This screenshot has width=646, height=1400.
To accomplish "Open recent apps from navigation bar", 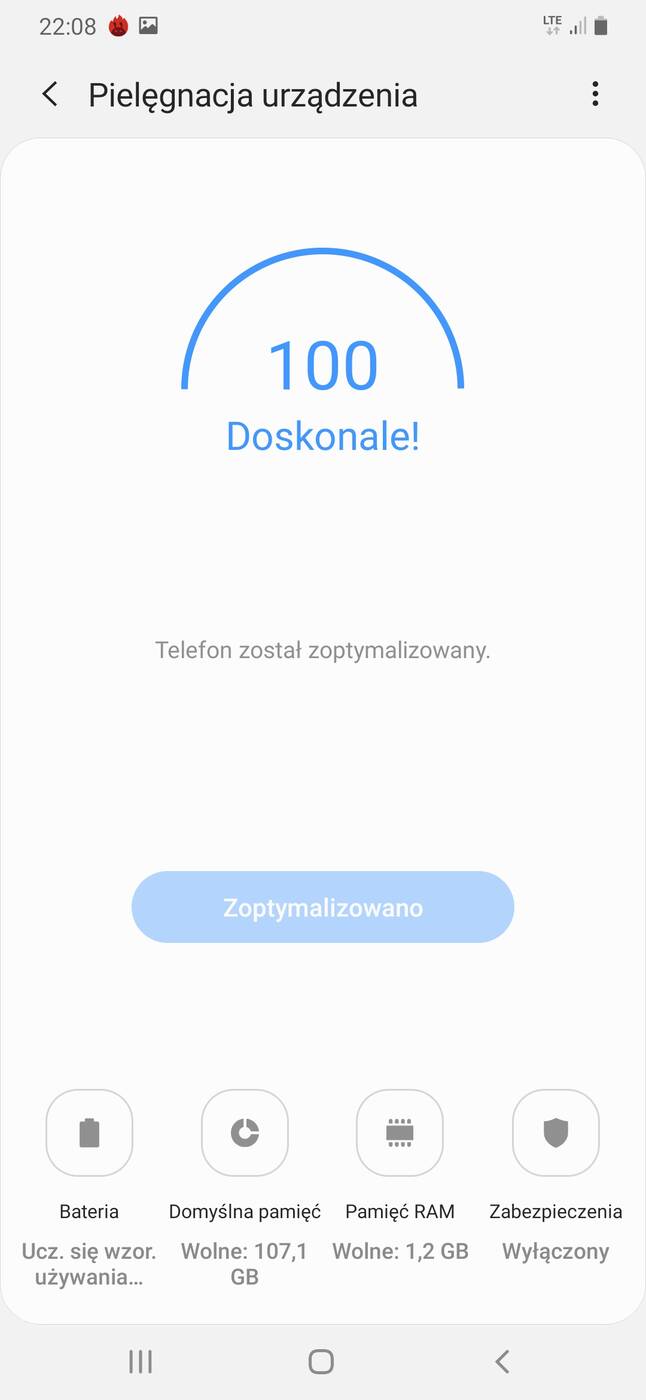I will [x=140, y=1361].
